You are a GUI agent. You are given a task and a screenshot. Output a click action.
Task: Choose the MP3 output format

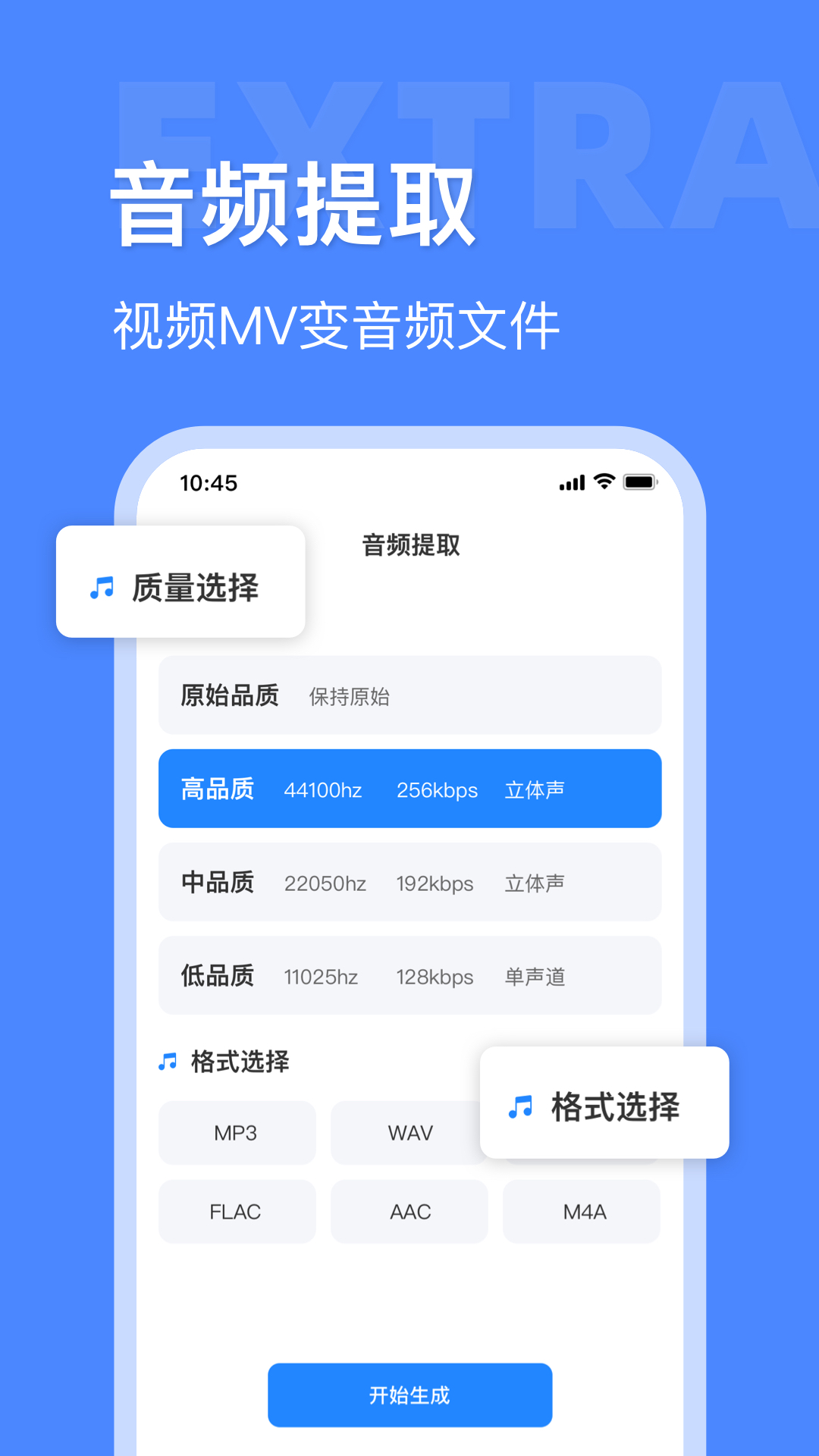[237, 1133]
